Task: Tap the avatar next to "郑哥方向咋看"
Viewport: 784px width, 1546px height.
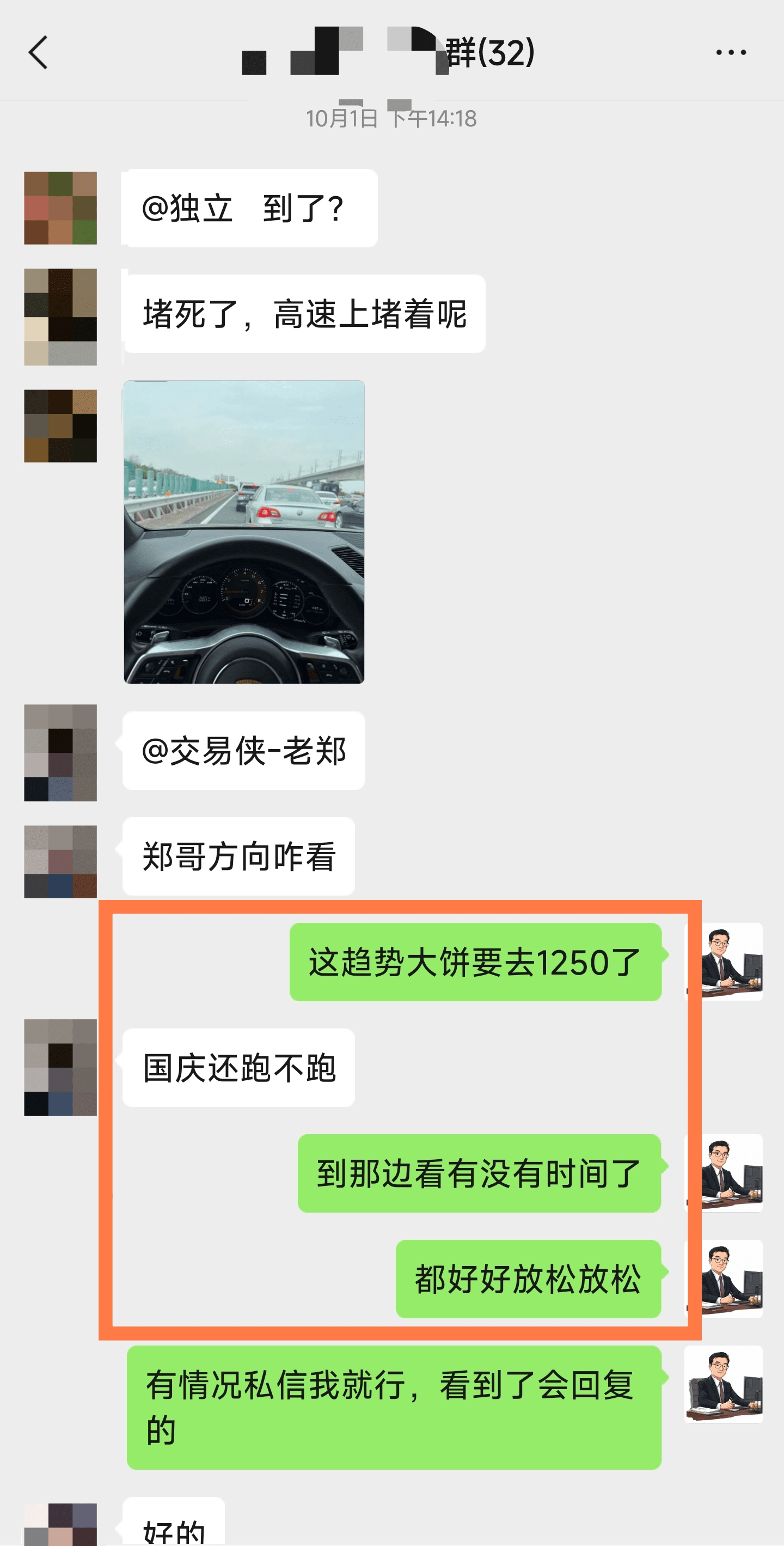Action: click(x=60, y=861)
